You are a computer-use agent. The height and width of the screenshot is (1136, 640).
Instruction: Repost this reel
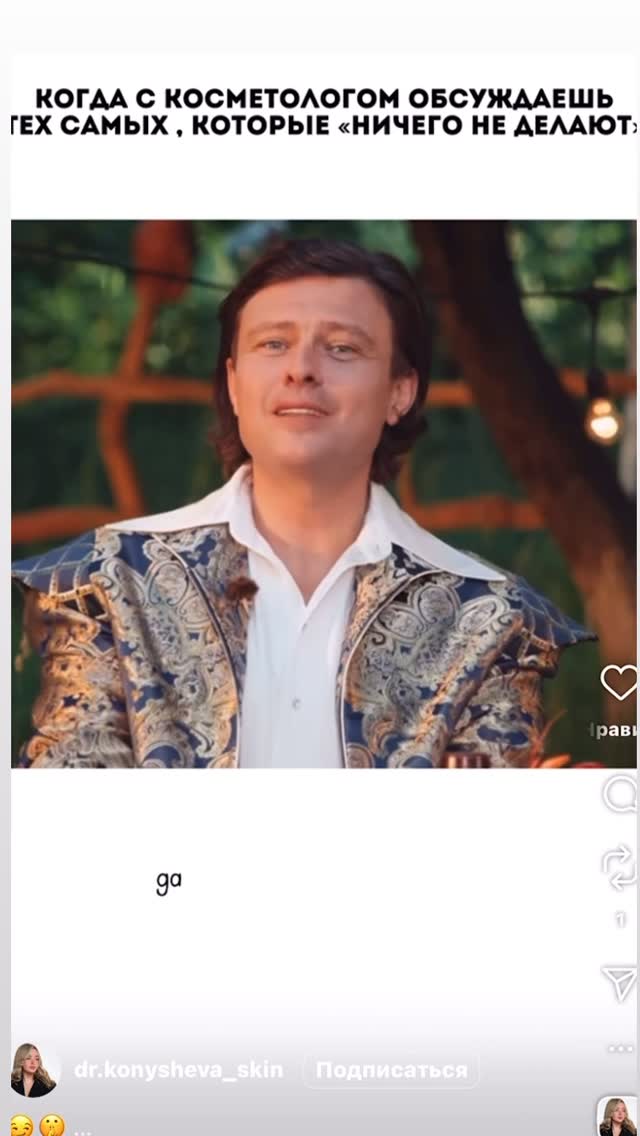coord(619,867)
